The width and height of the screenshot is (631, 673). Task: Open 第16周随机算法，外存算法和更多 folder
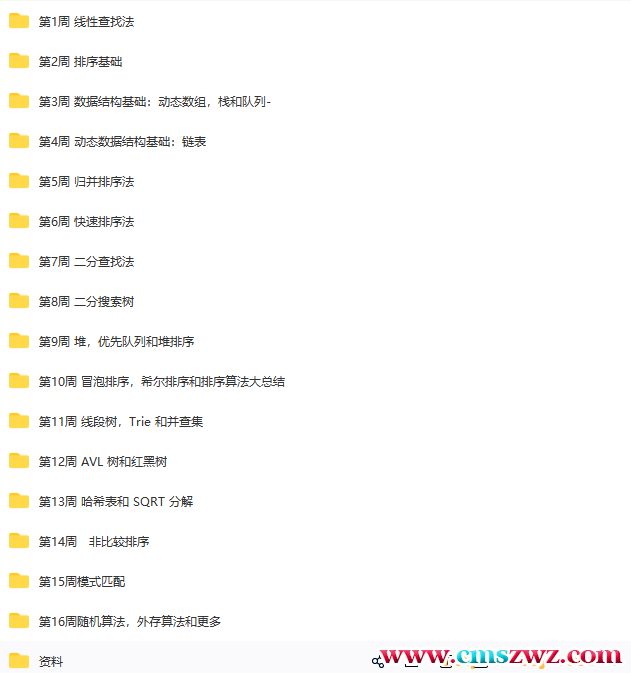[129, 621]
